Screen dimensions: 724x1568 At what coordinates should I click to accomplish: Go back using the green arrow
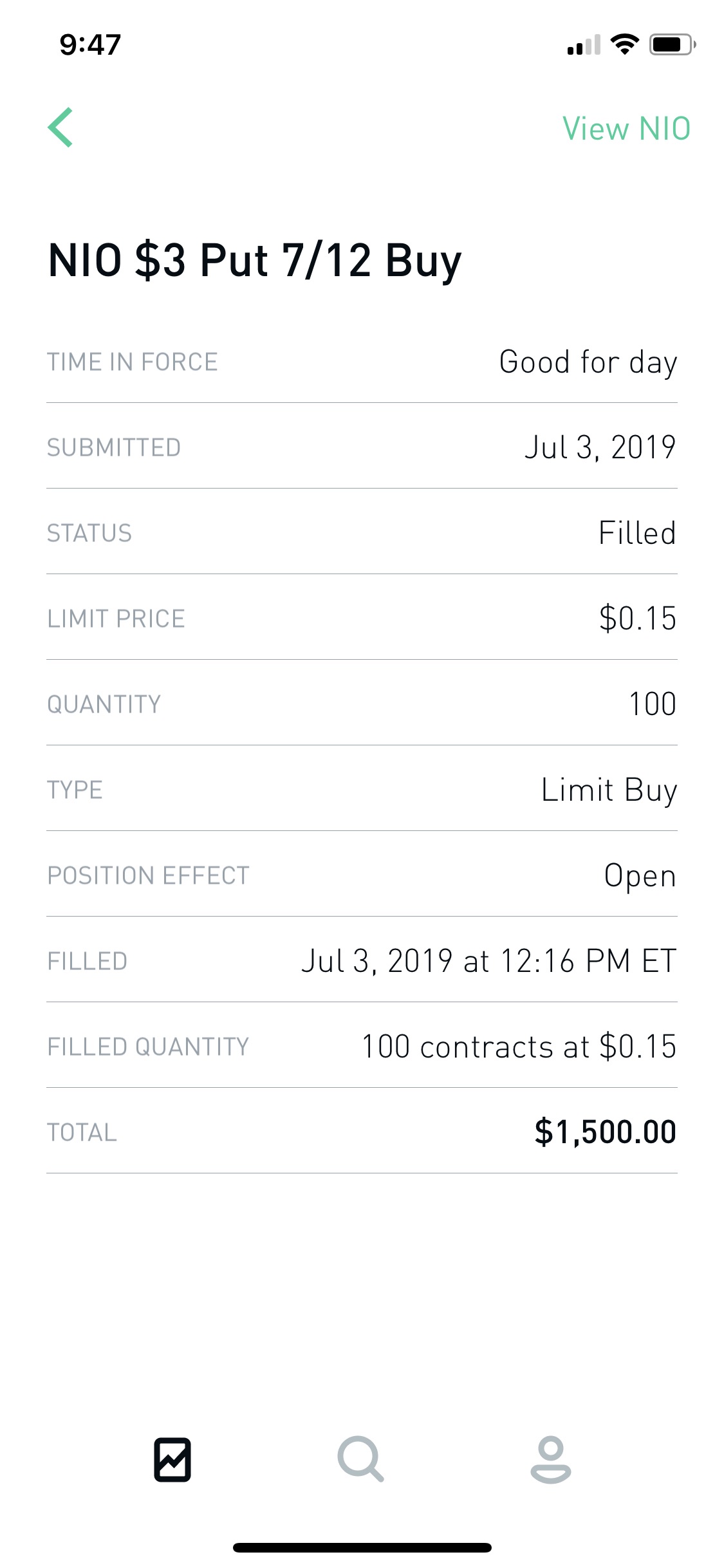coord(60,127)
